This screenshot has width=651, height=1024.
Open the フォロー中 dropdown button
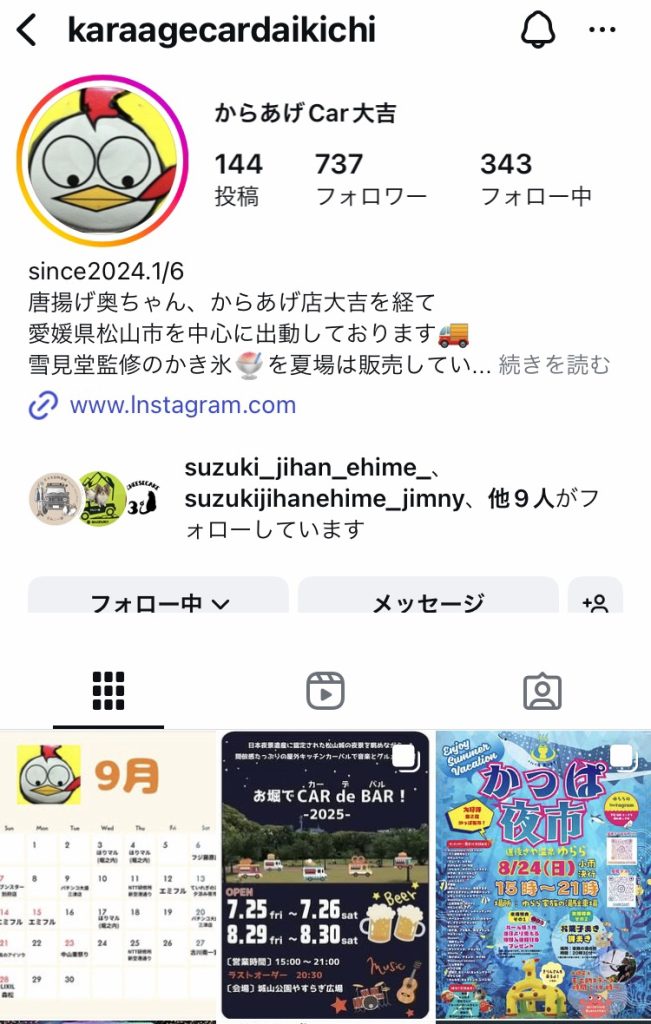tap(159, 600)
